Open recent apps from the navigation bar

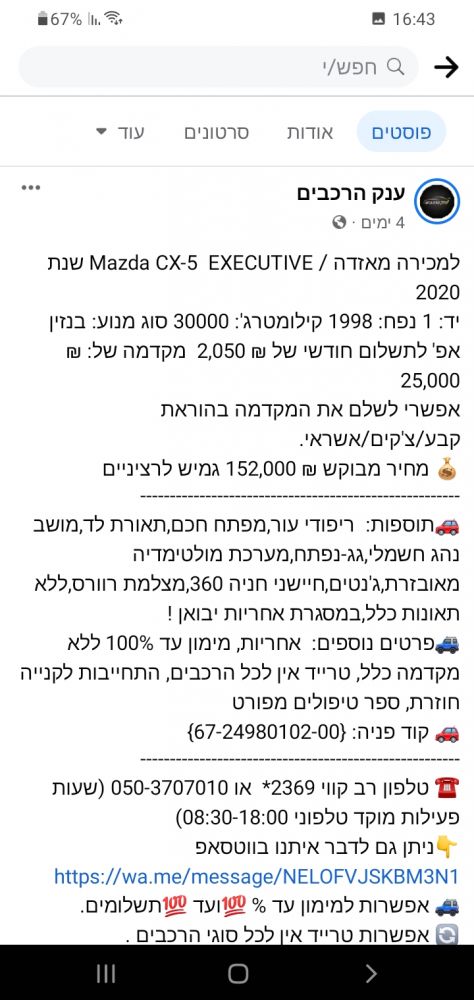(x=105, y=973)
